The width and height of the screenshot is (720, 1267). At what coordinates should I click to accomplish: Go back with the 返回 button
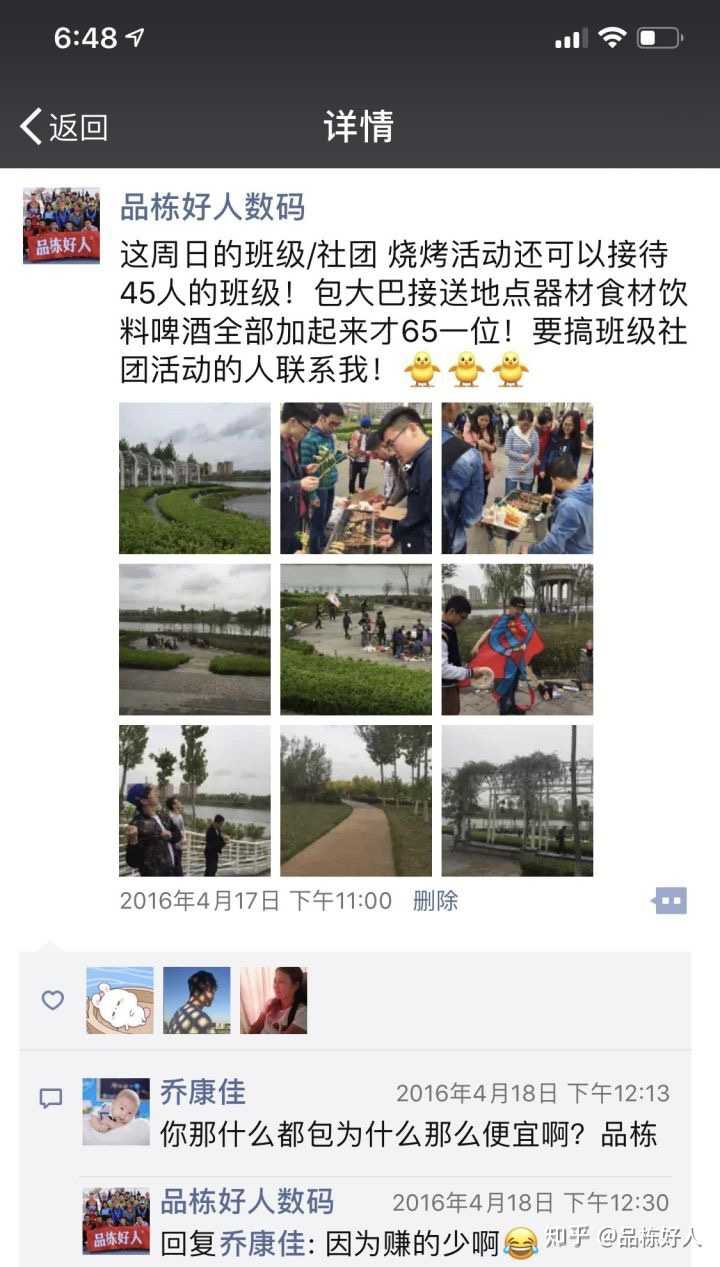65,127
